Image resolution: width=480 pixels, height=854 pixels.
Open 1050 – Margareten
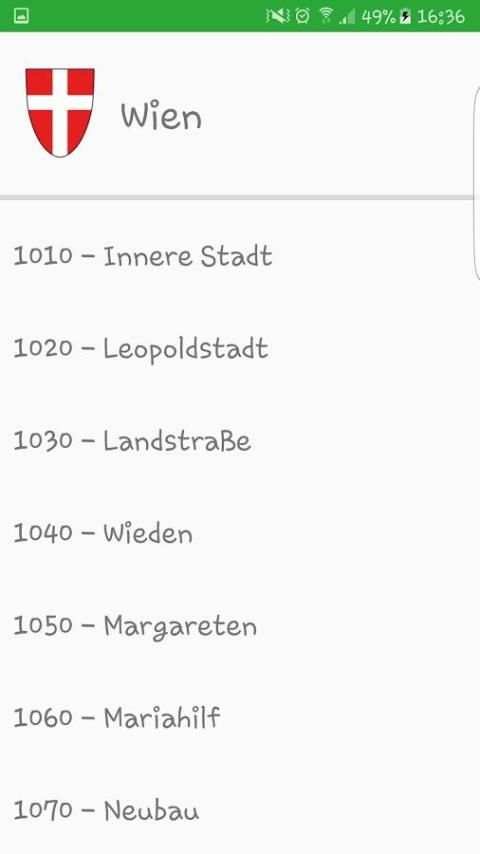[240, 625]
